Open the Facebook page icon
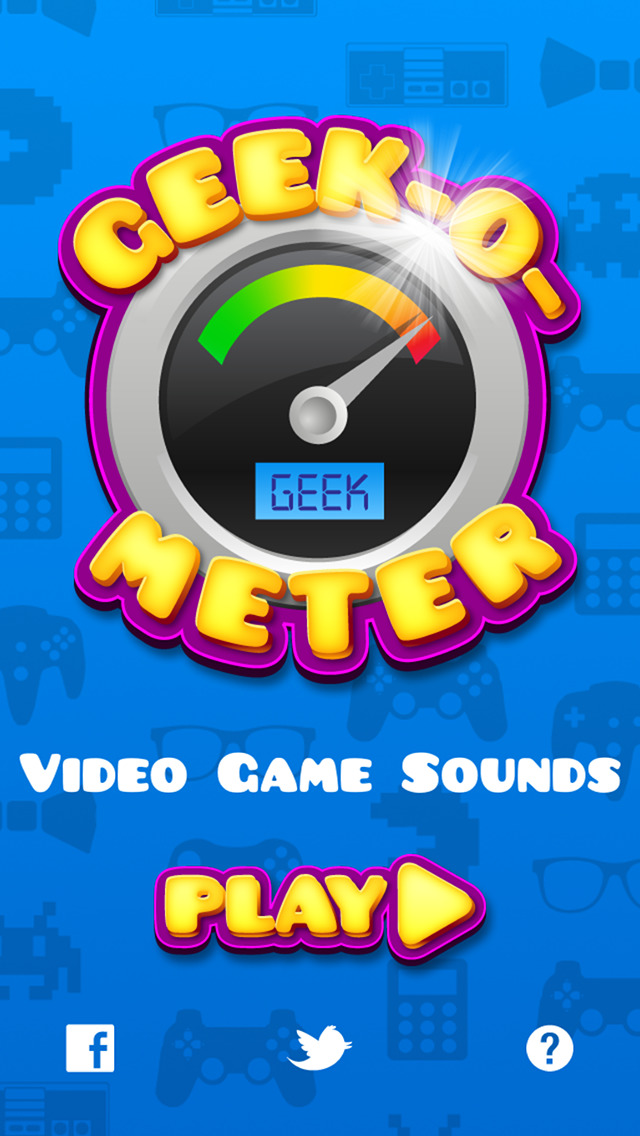The image size is (640, 1136). point(90,1048)
